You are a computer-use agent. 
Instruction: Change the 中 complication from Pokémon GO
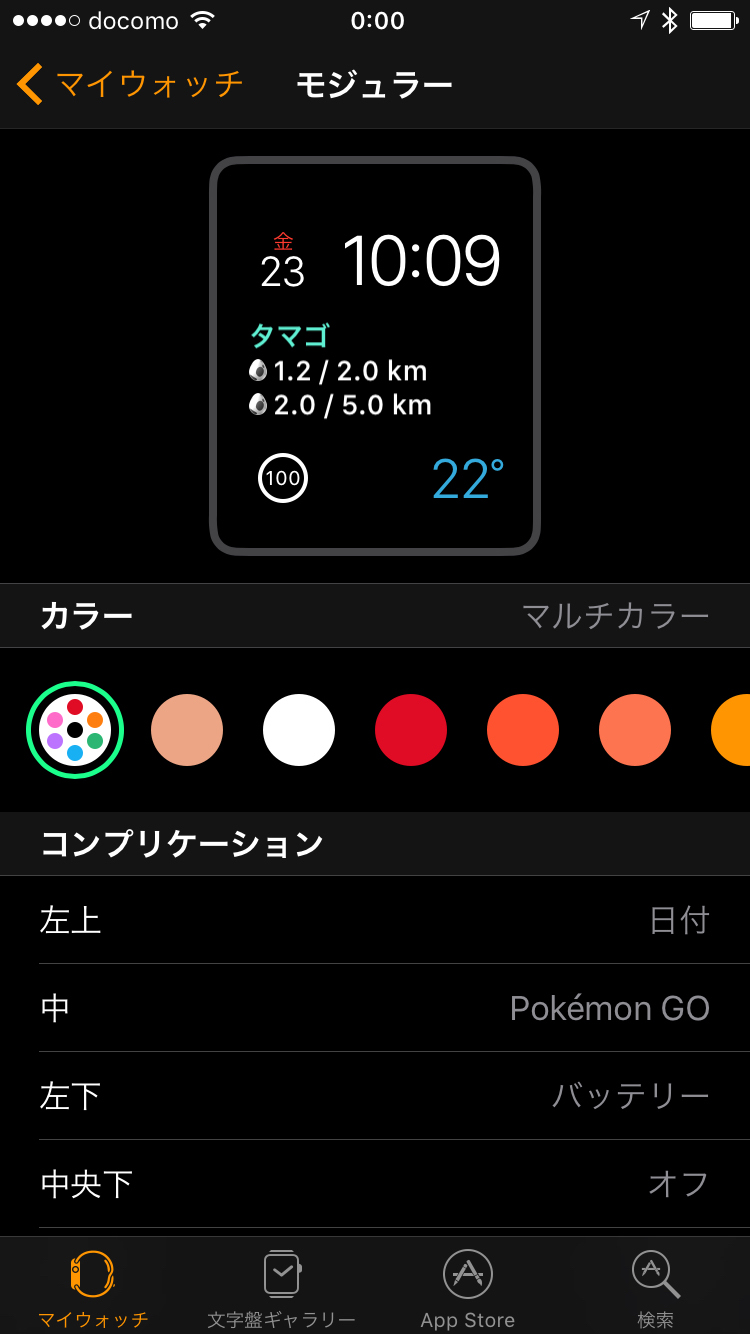(x=375, y=1008)
